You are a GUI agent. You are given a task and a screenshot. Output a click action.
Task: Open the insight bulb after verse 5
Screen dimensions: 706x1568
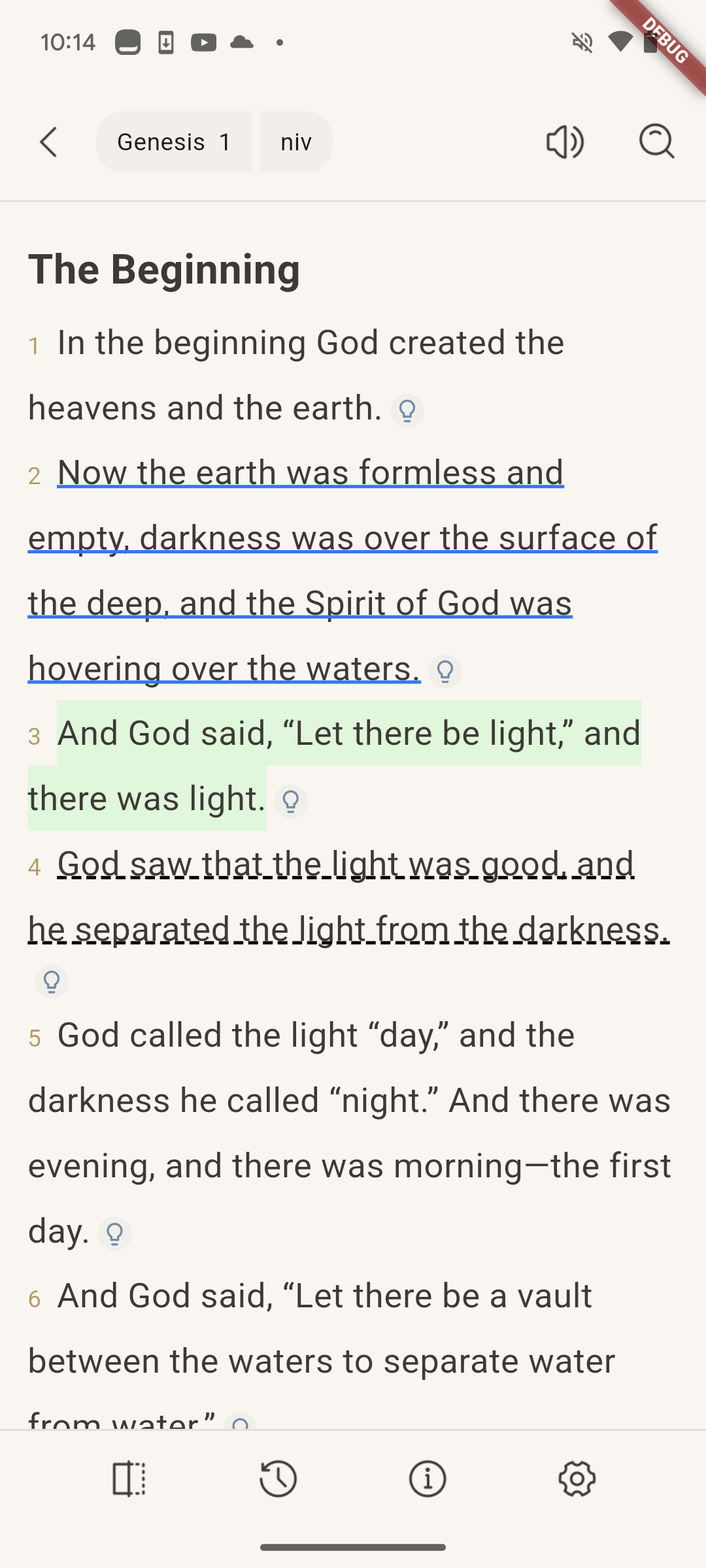tap(114, 1233)
